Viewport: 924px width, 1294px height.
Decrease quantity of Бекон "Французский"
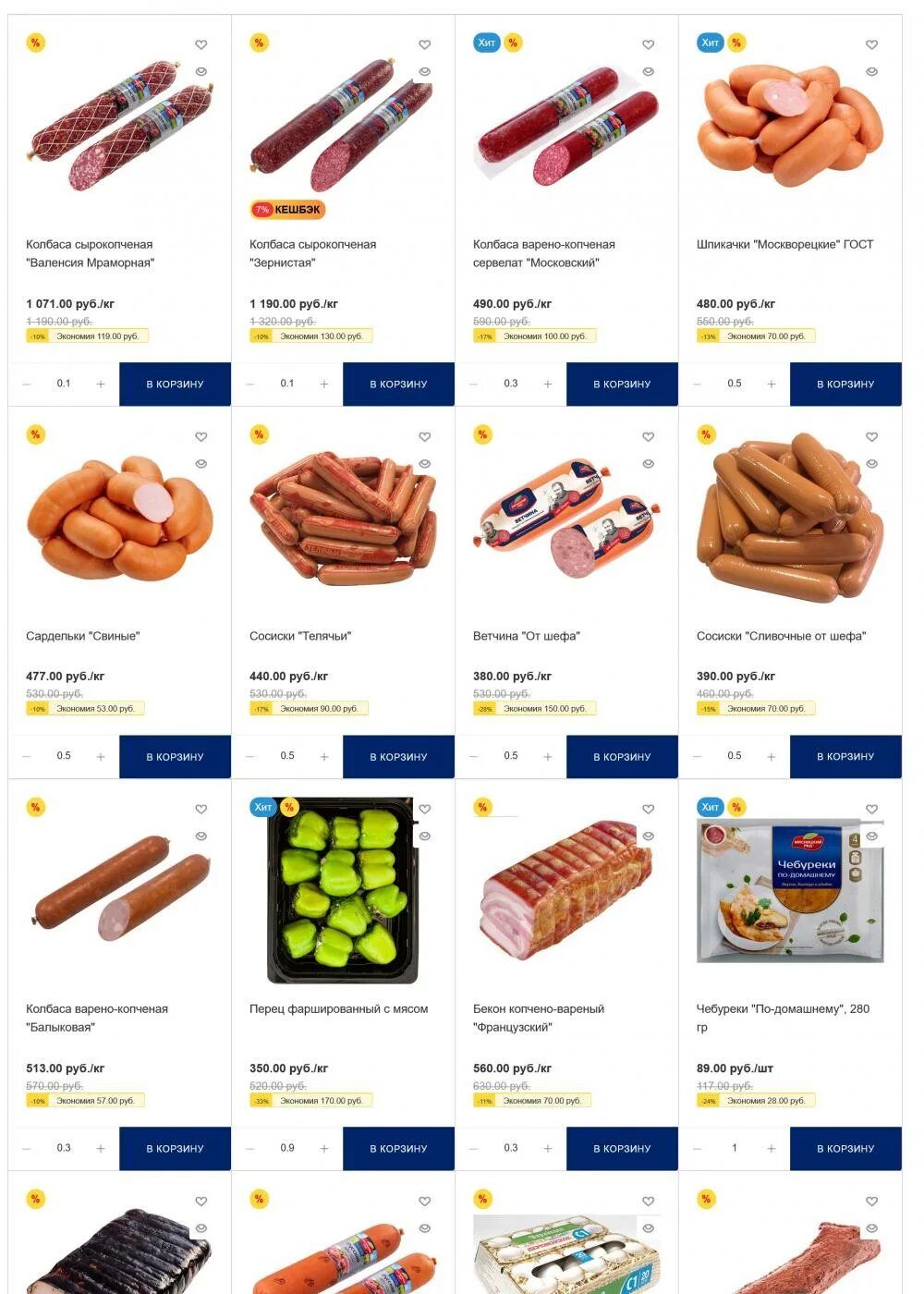pos(474,1148)
